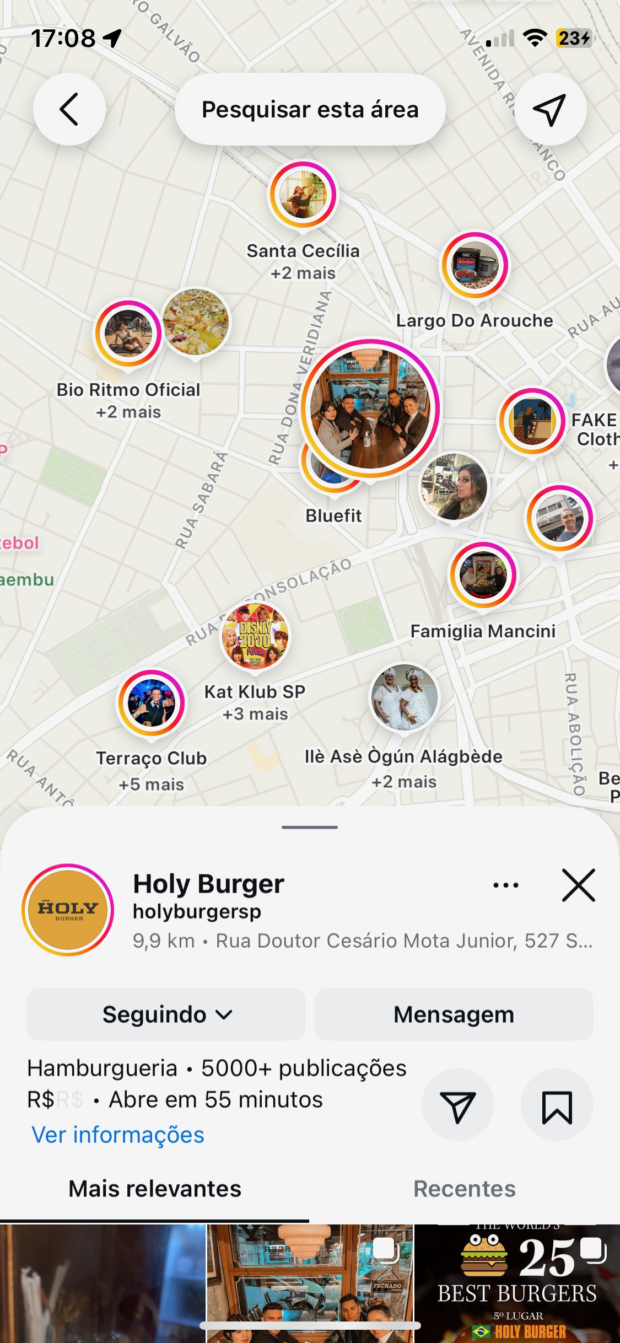This screenshot has height=1343, width=620.
Task: Open Ilè Asè Ògún Alágbède pin
Action: 404,697
